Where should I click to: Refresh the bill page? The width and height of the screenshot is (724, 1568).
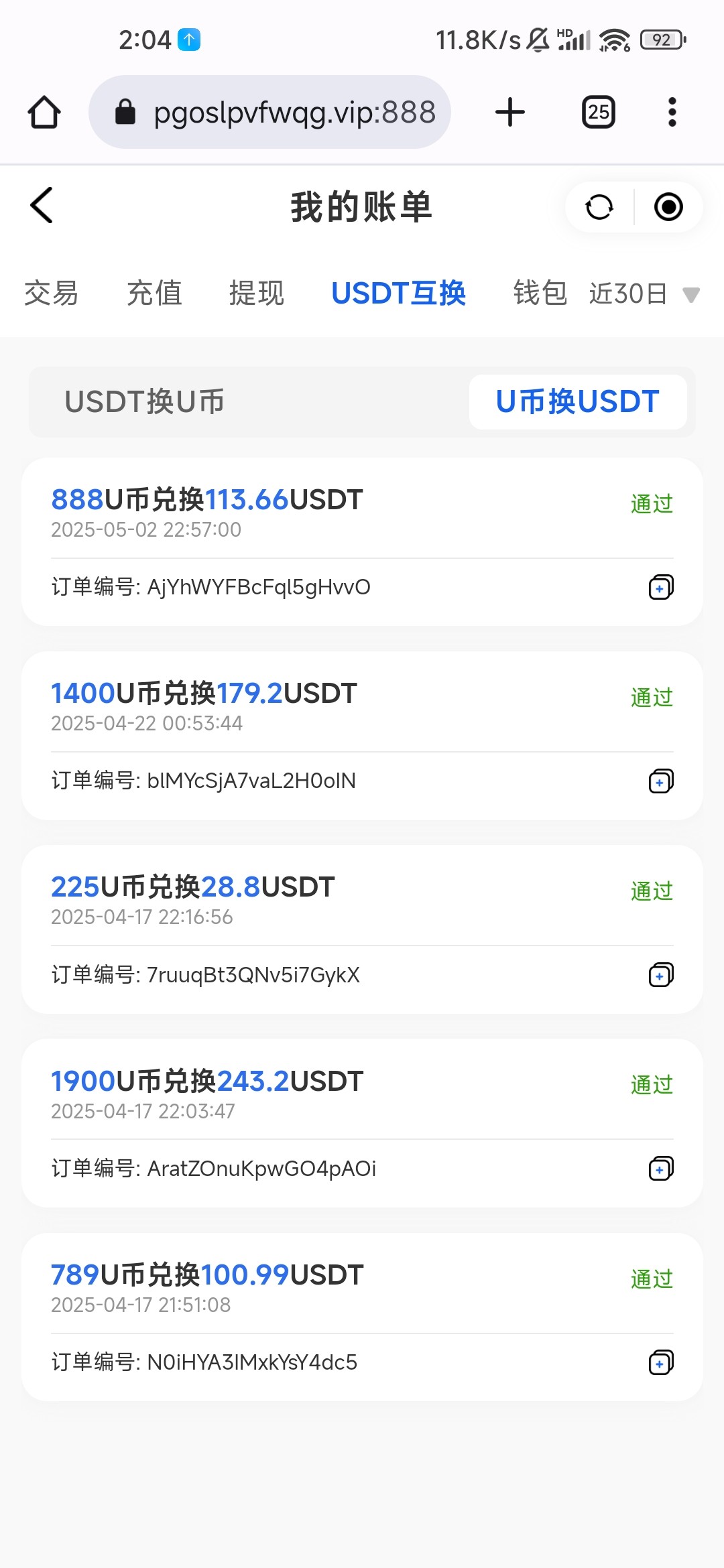tap(599, 207)
